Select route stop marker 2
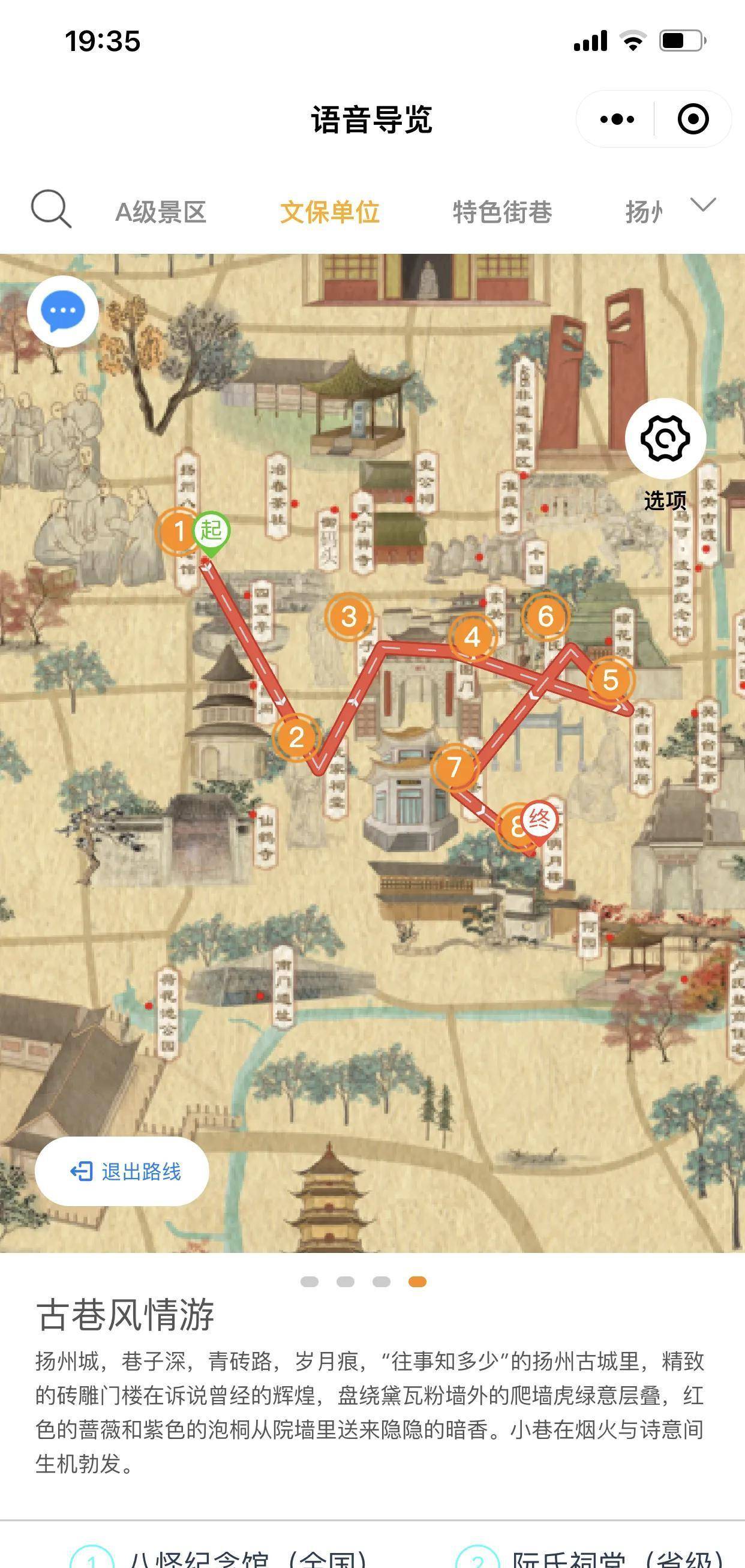 296,737
